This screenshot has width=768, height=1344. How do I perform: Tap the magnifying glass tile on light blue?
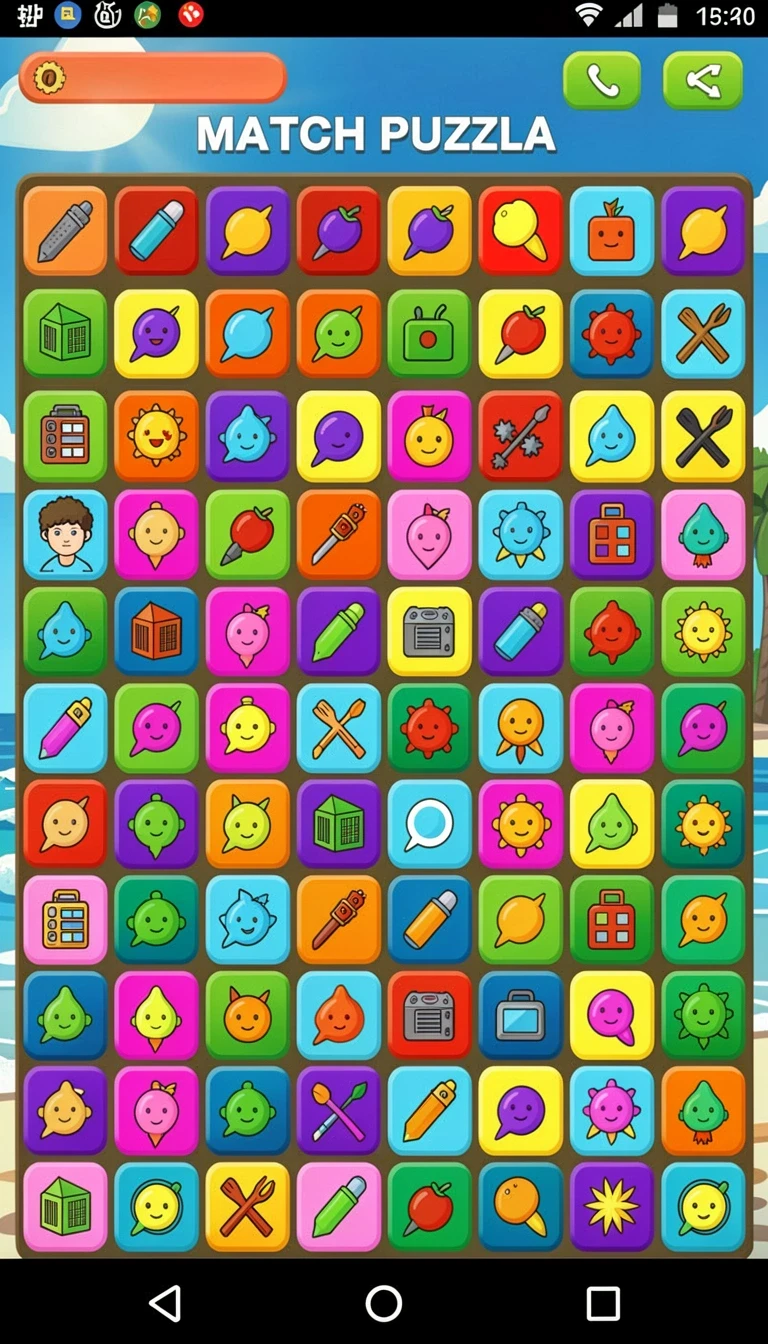point(429,824)
